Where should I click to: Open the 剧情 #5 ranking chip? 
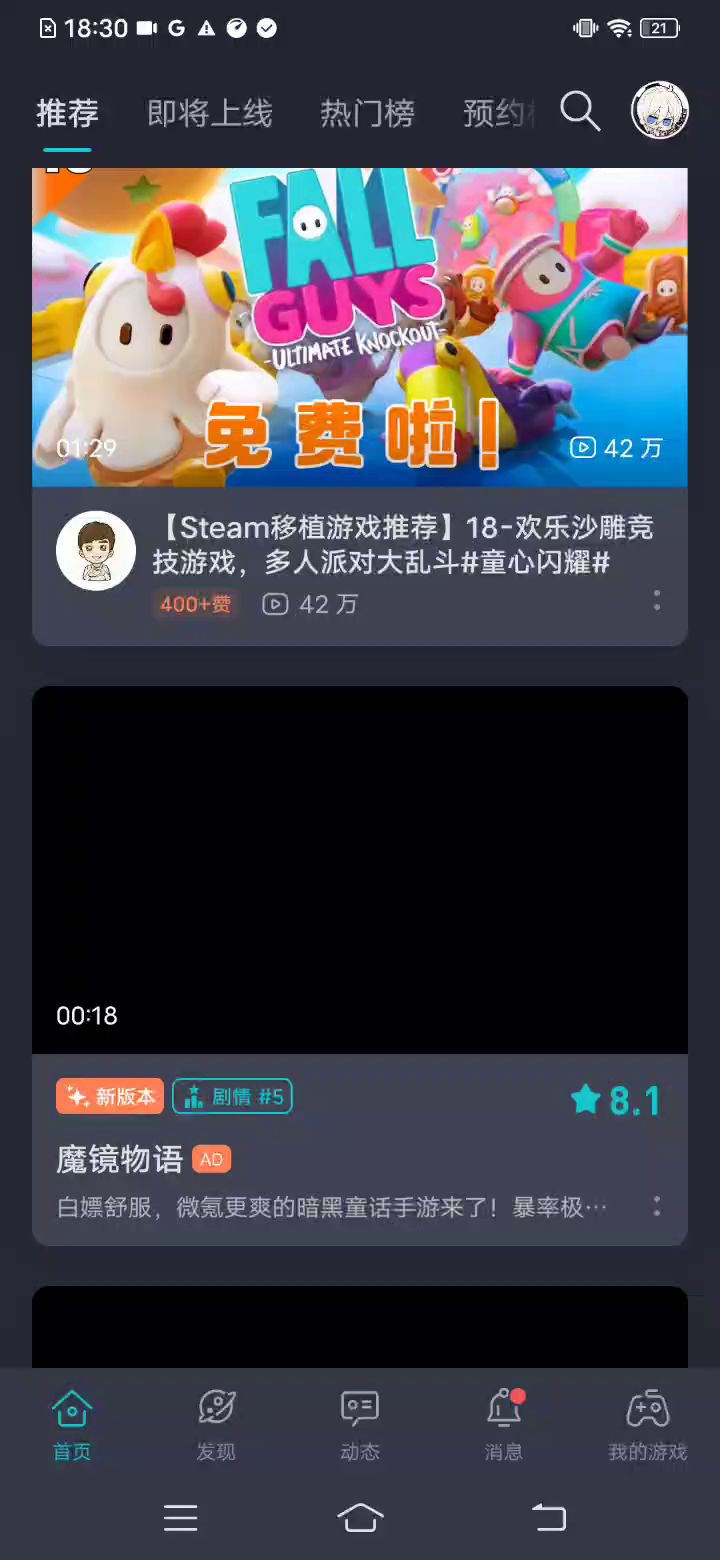(x=232, y=1097)
